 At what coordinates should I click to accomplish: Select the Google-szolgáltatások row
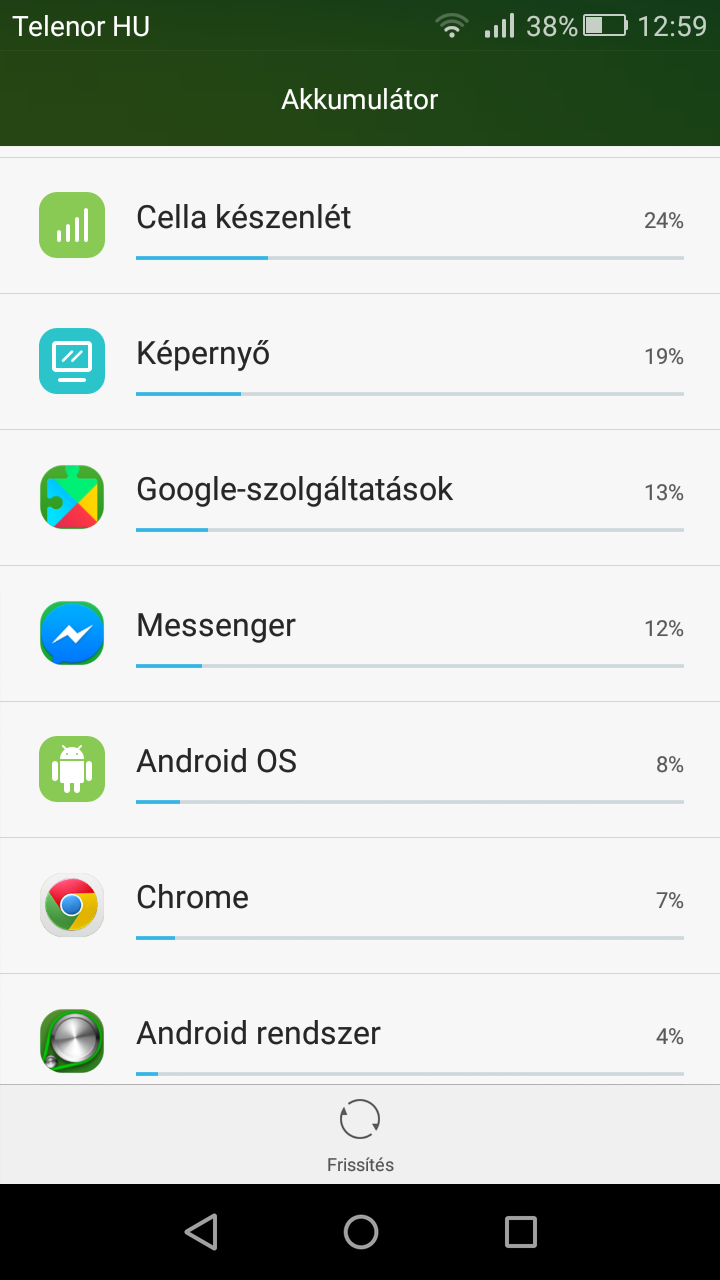point(360,498)
